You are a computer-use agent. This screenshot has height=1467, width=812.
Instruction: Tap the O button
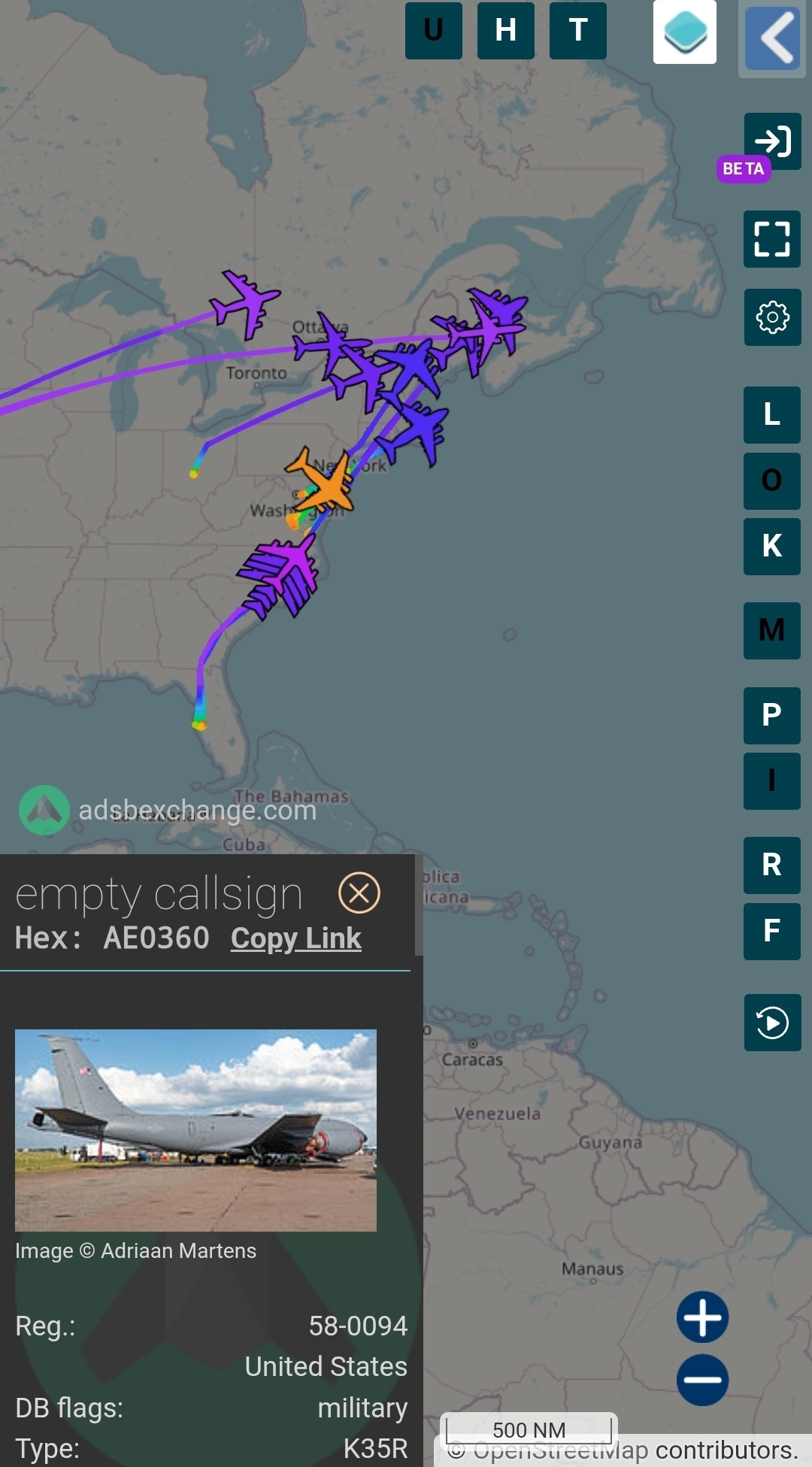pos(772,480)
